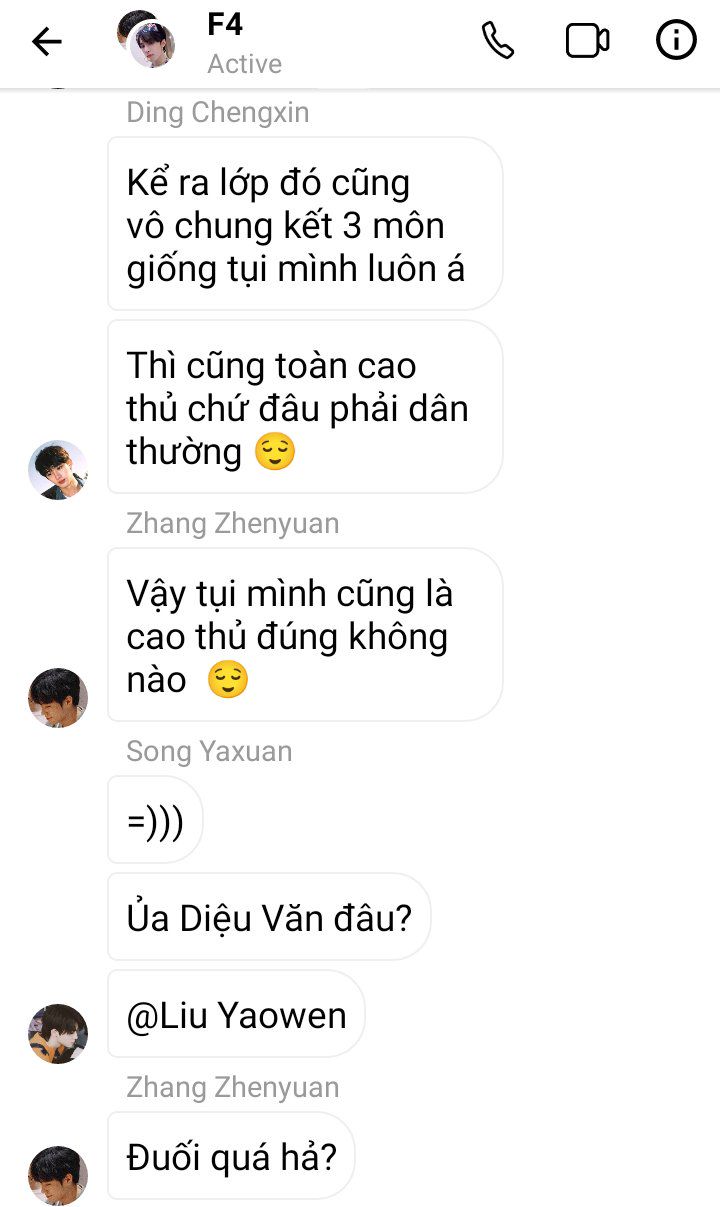Open Ding Chengxin's avatar beside 'thường' message
Viewport: 720px width, 1207px height.
58,469
